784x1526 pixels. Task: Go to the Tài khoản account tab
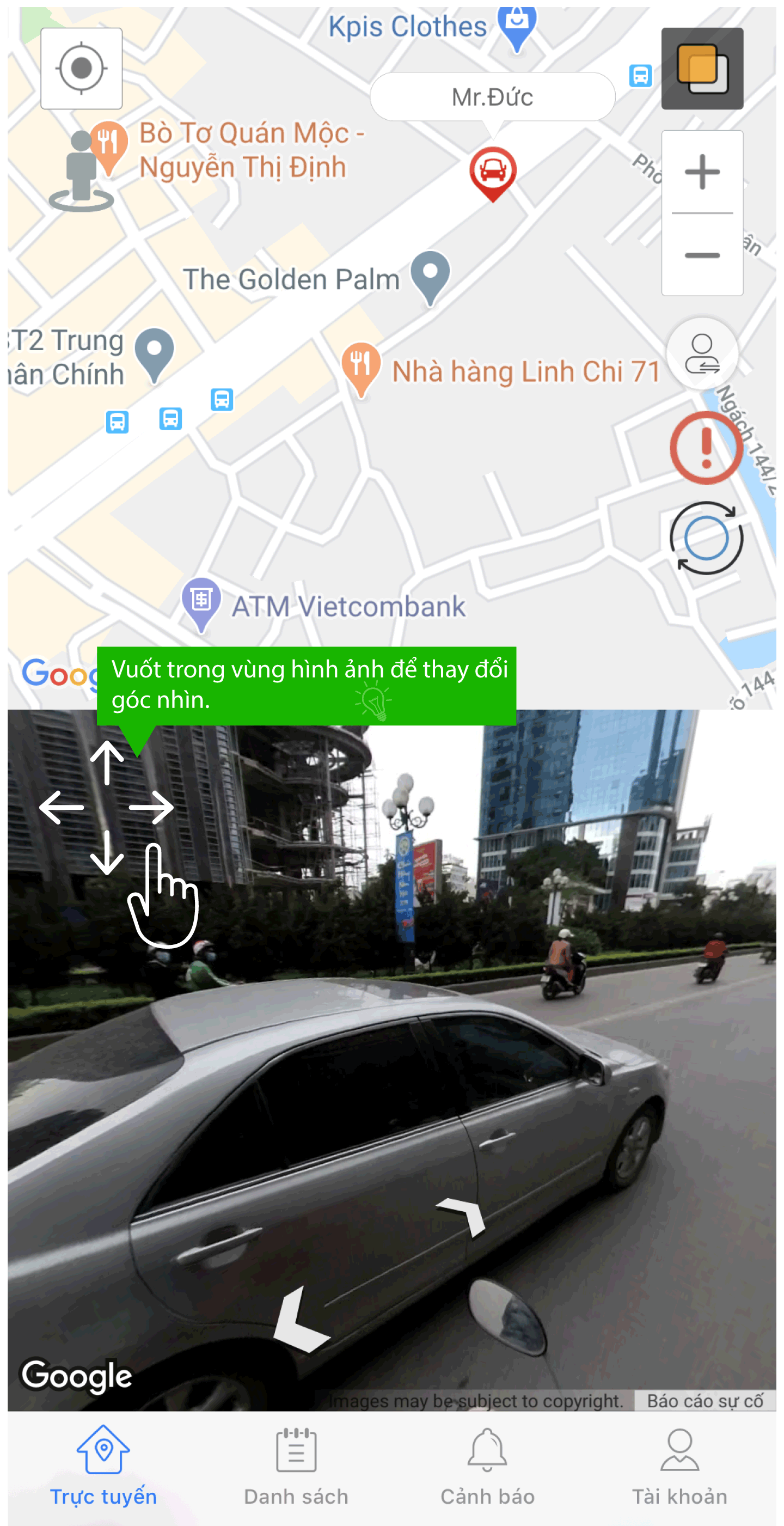click(679, 1464)
